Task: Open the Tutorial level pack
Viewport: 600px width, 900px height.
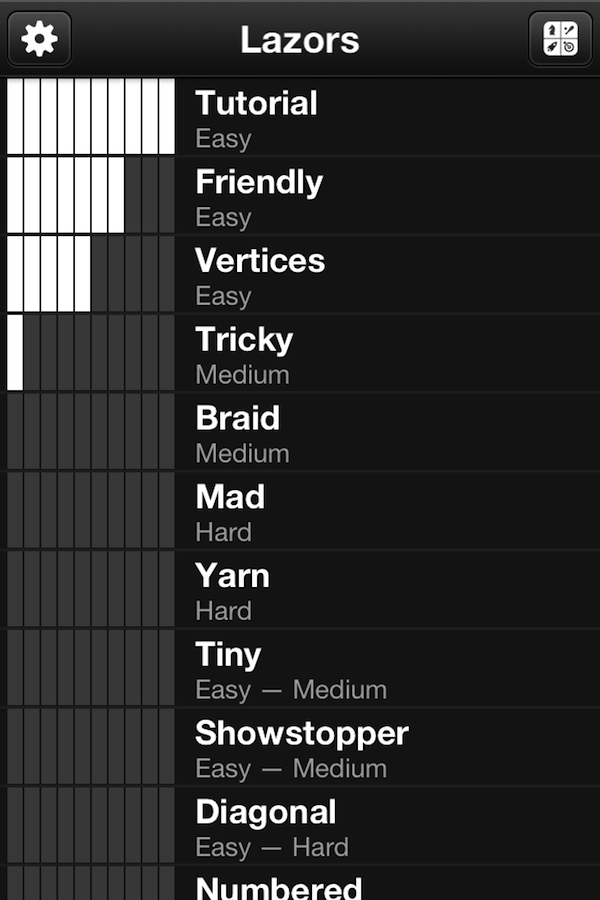Action: pyautogui.click(x=300, y=117)
